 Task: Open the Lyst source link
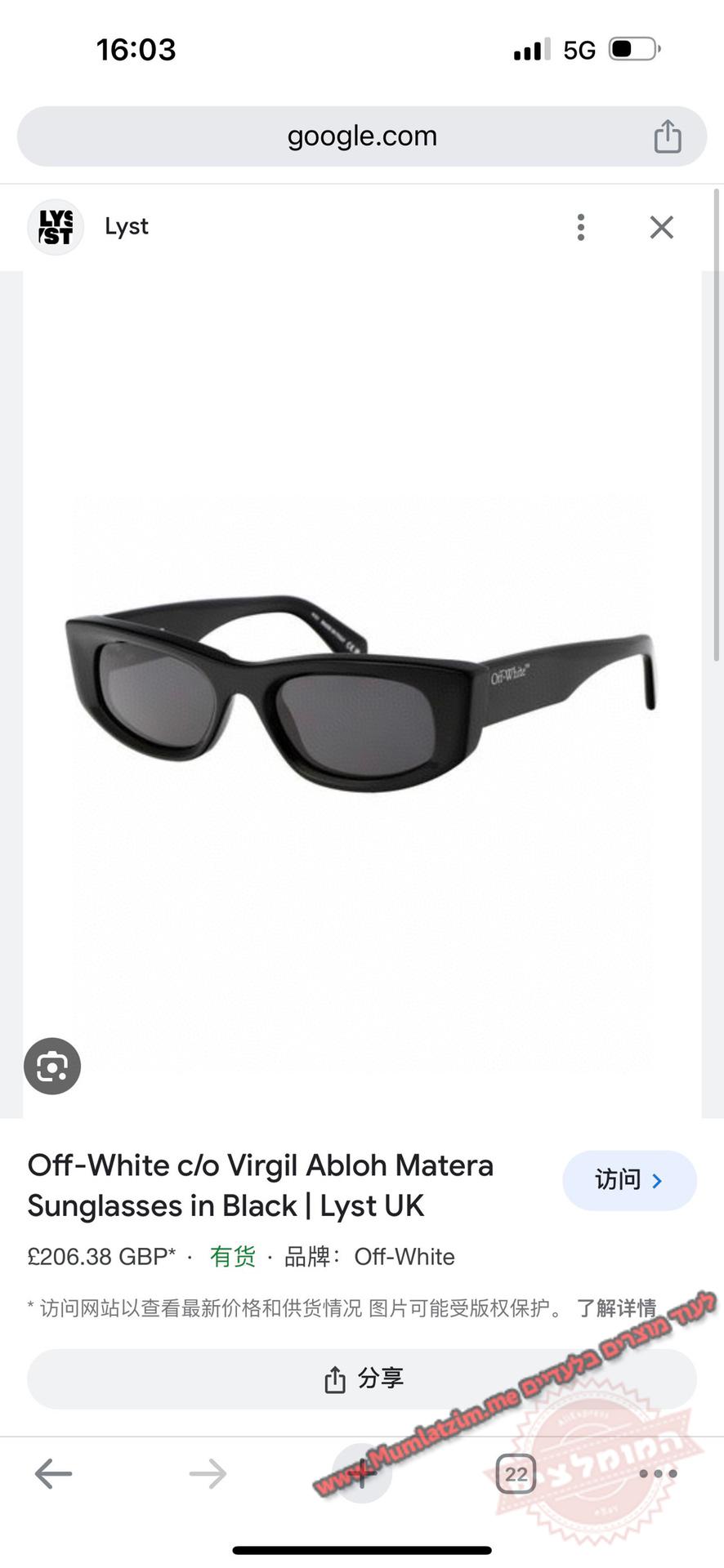[126, 227]
